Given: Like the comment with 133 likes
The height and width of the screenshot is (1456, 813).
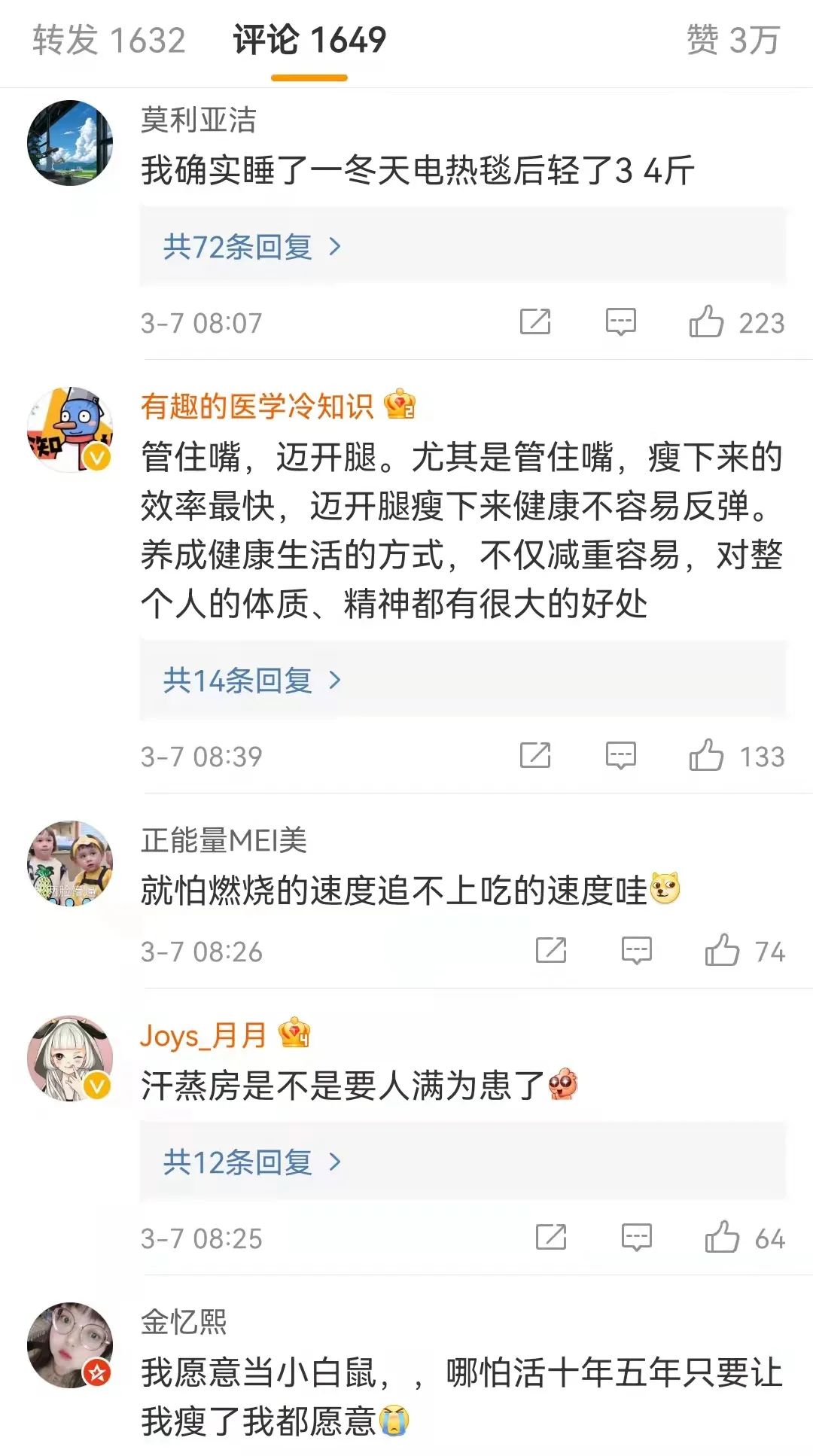Looking at the screenshot, I should 706,756.
